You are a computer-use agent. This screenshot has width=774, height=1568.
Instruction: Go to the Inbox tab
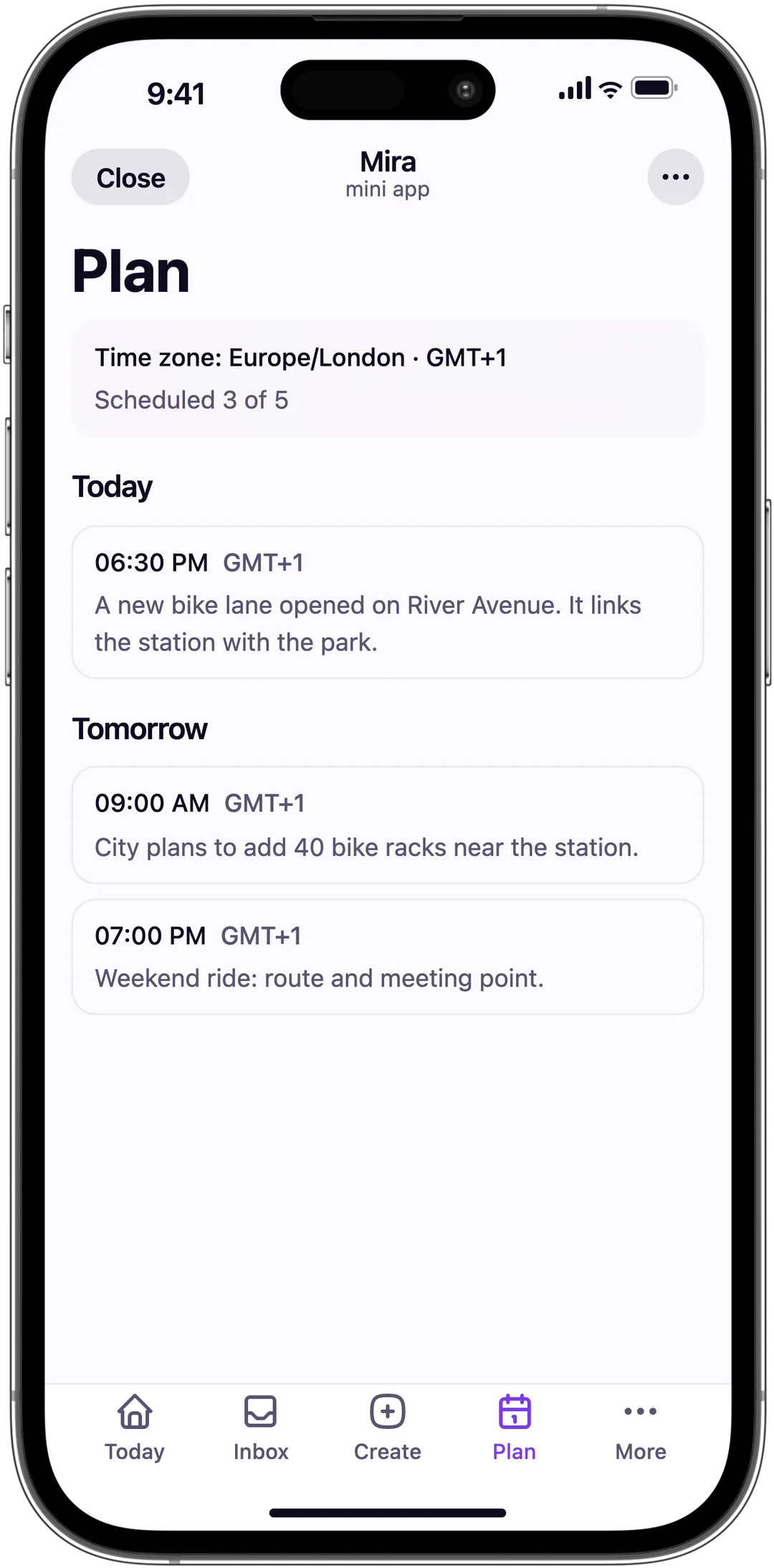click(261, 1428)
